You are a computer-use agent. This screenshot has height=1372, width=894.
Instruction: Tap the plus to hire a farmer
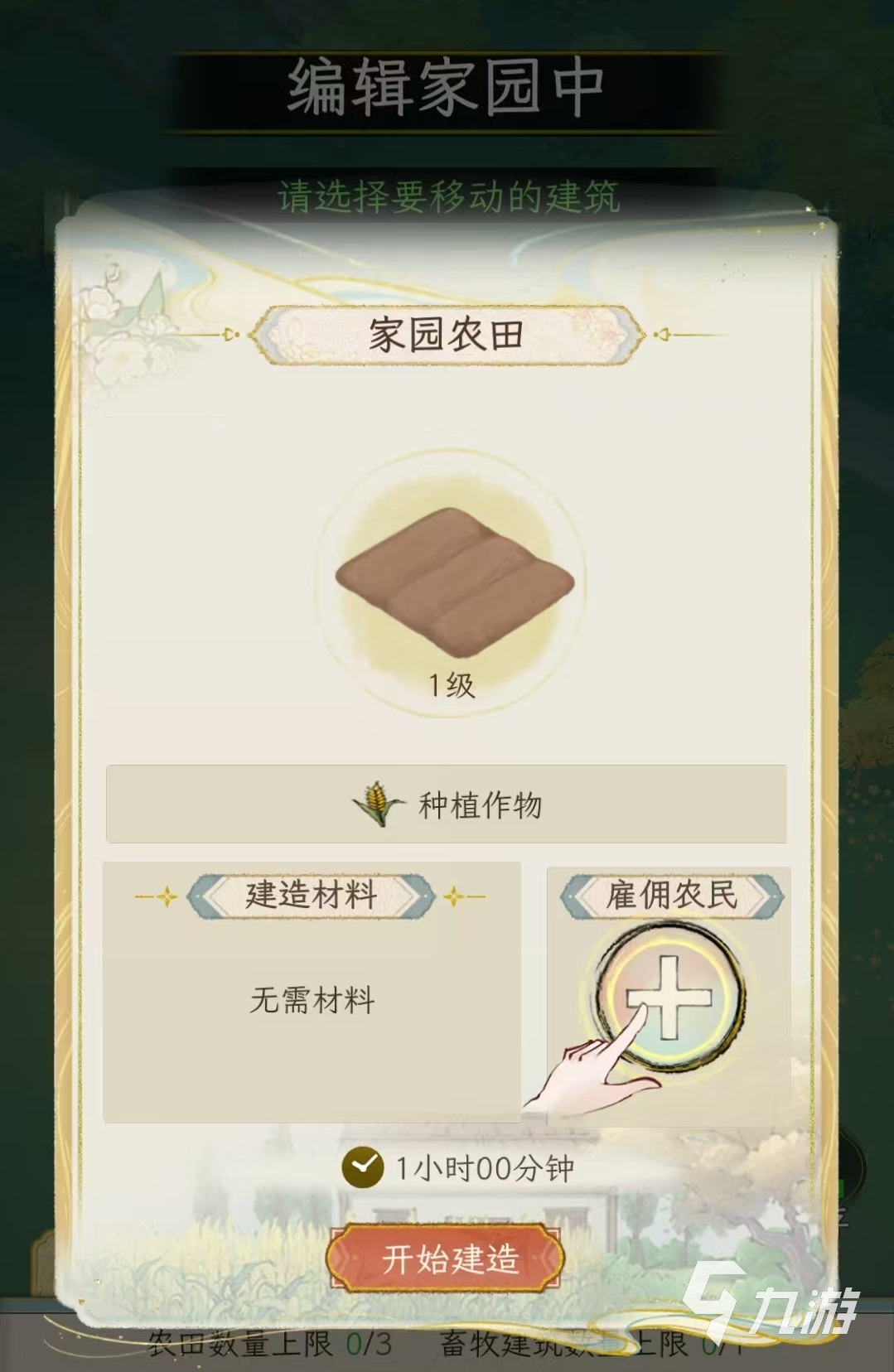point(669,997)
